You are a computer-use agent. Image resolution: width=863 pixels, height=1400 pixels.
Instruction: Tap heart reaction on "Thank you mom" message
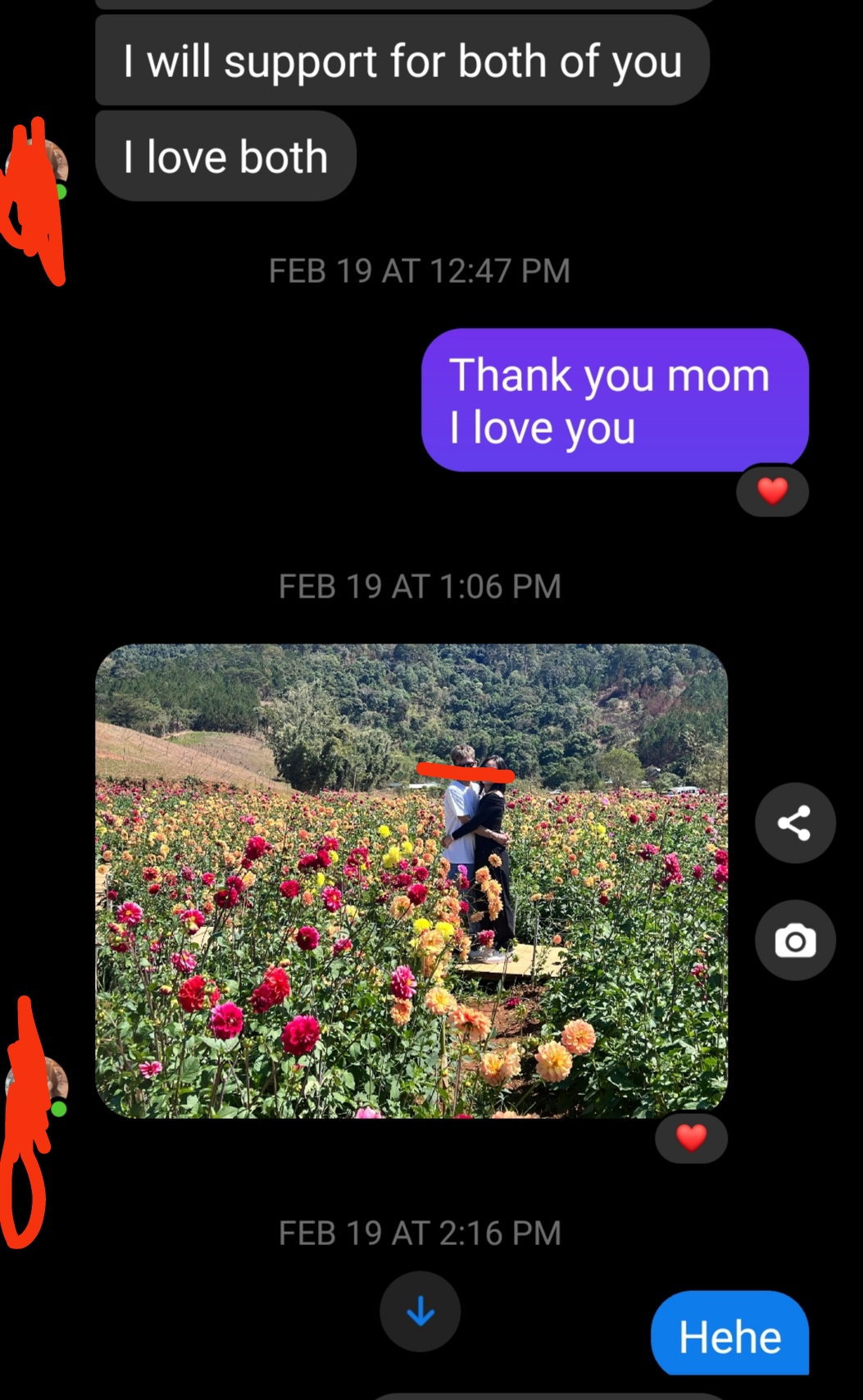tap(772, 491)
